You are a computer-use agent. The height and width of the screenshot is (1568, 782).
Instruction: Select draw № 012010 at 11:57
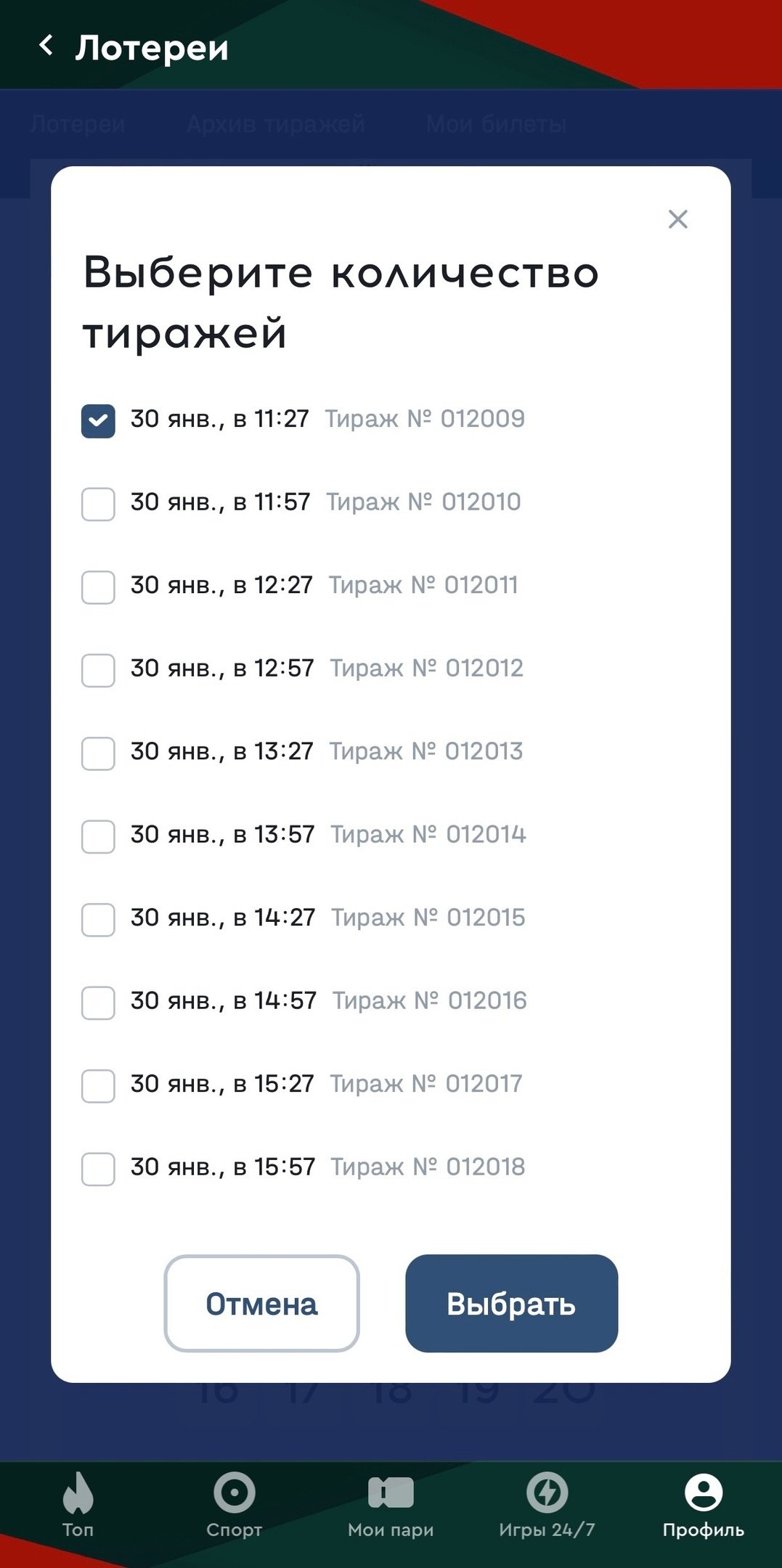point(98,504)
